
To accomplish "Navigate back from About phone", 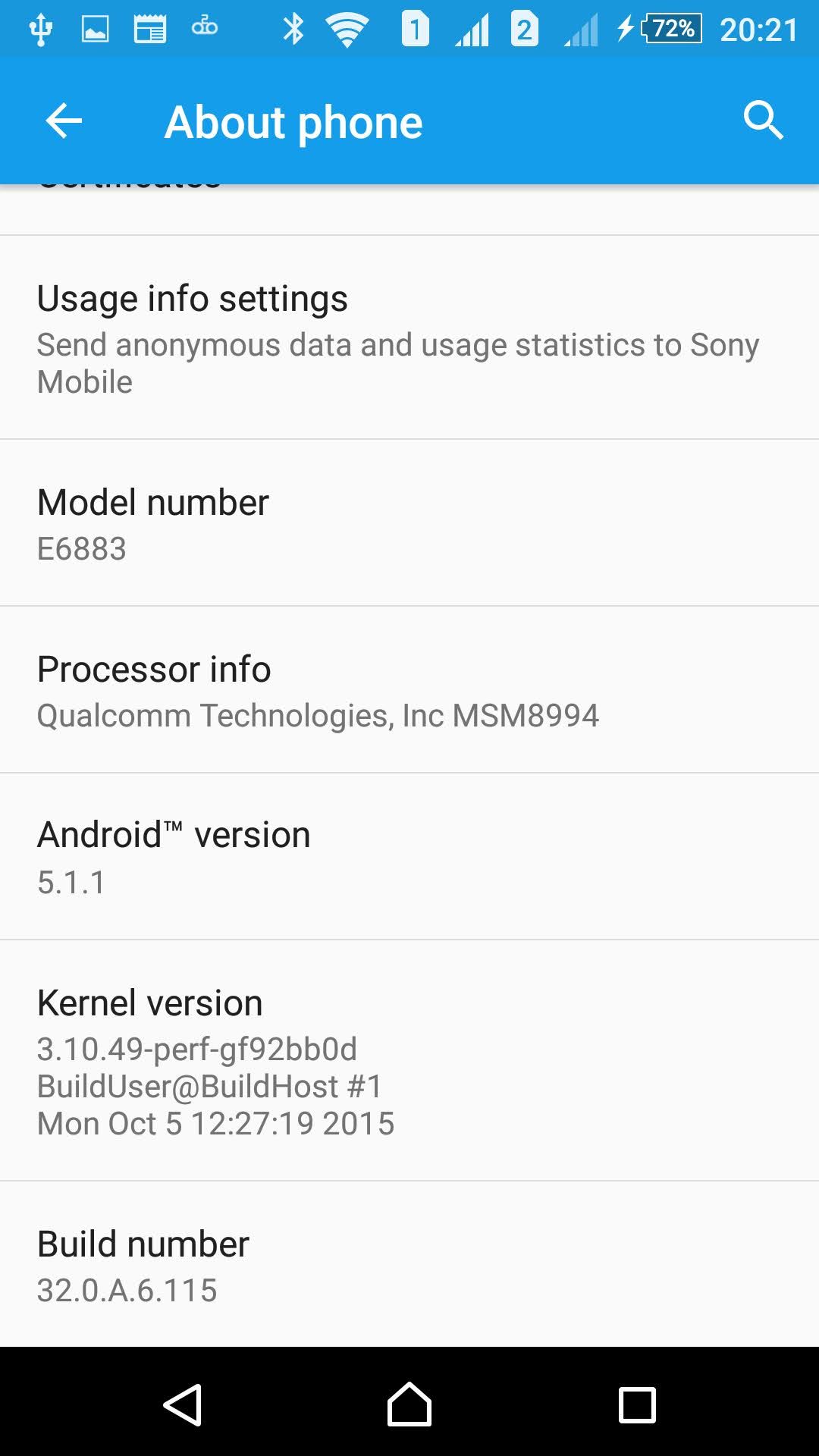I will click(63, 120).
